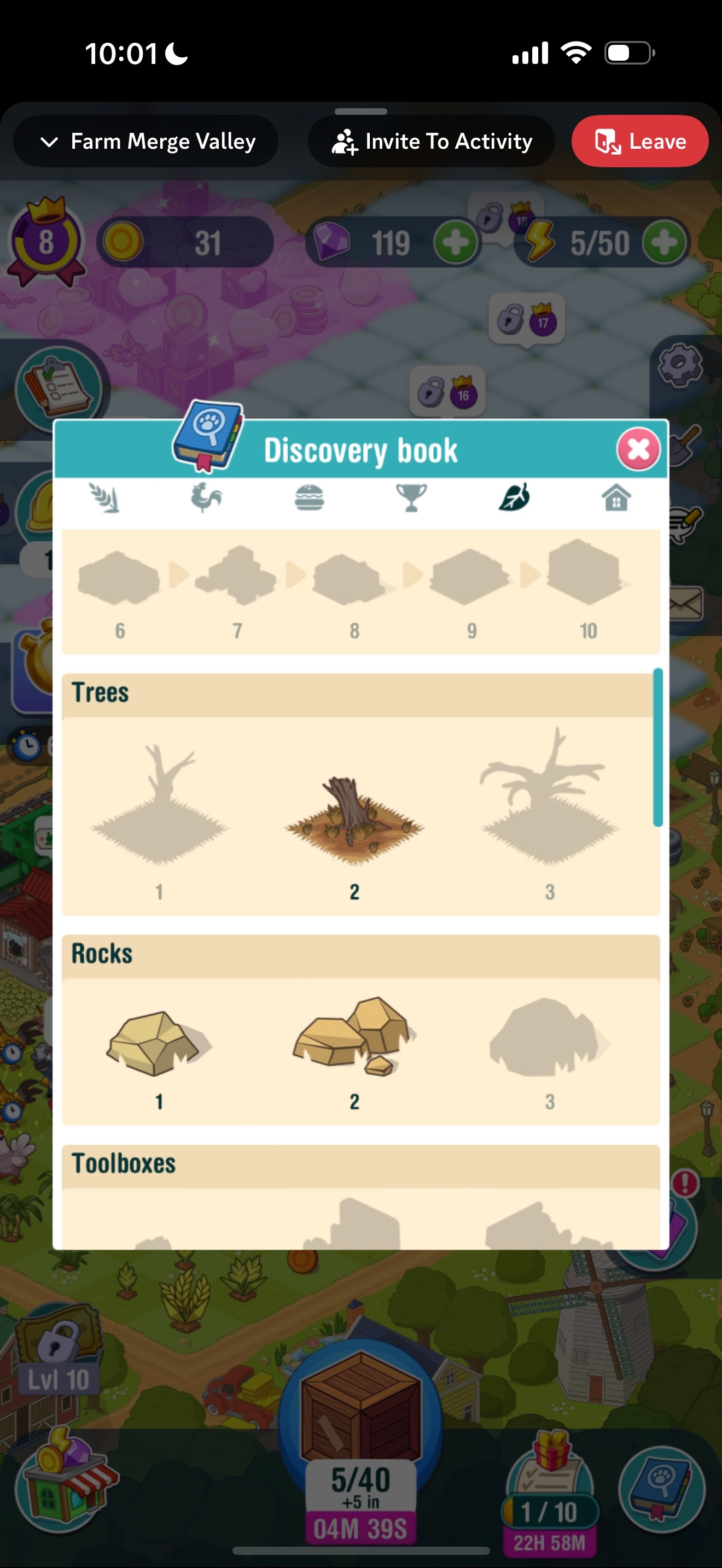The image size is (722, 1568).
Task: Select the leaf nature tab
Action: pyautogui.click(x=514, y=498)
